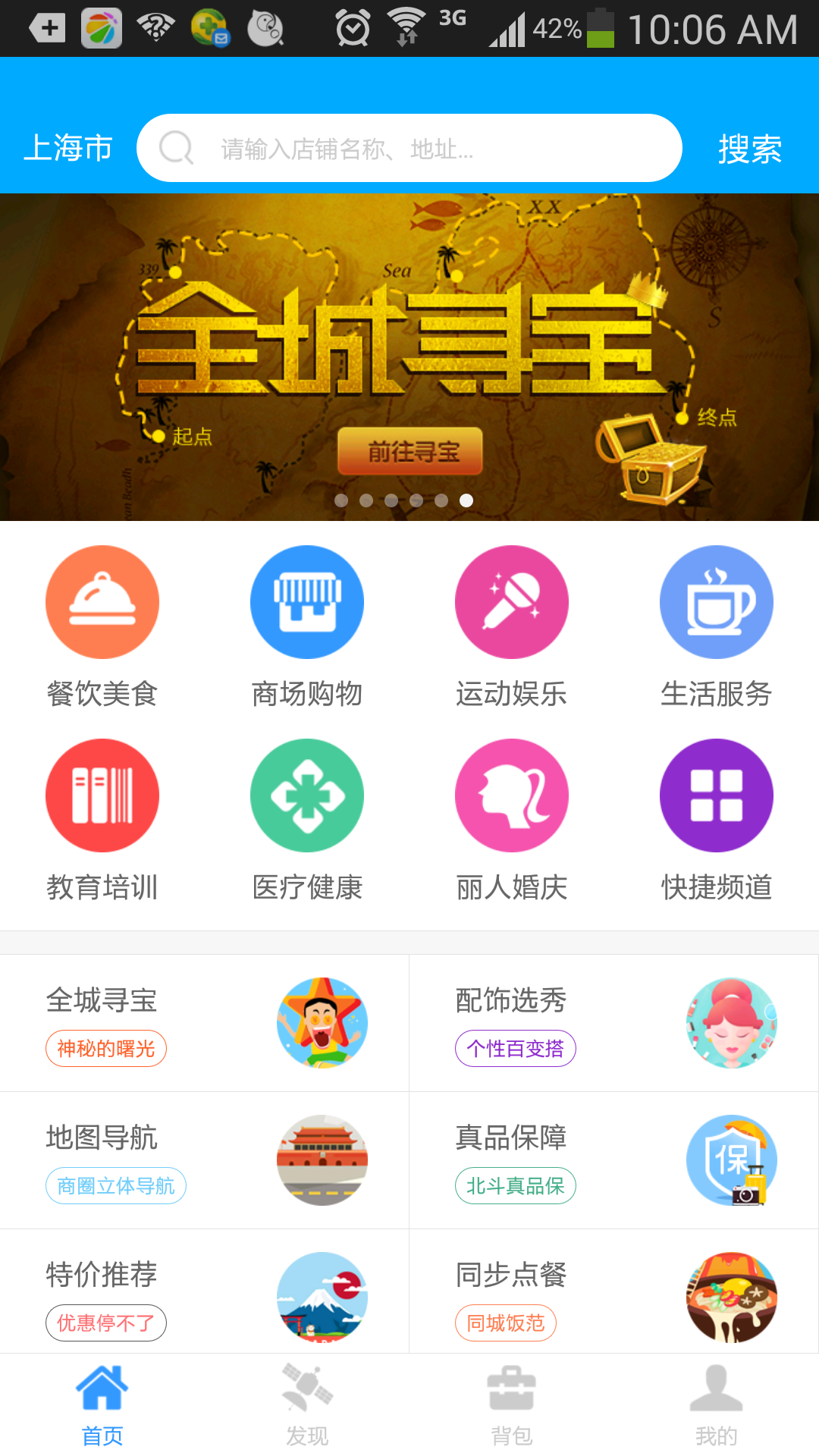Viewport: 819px width, 1456px height.
Task: Open the 餐饮美食 category
Action: (102, 626)
